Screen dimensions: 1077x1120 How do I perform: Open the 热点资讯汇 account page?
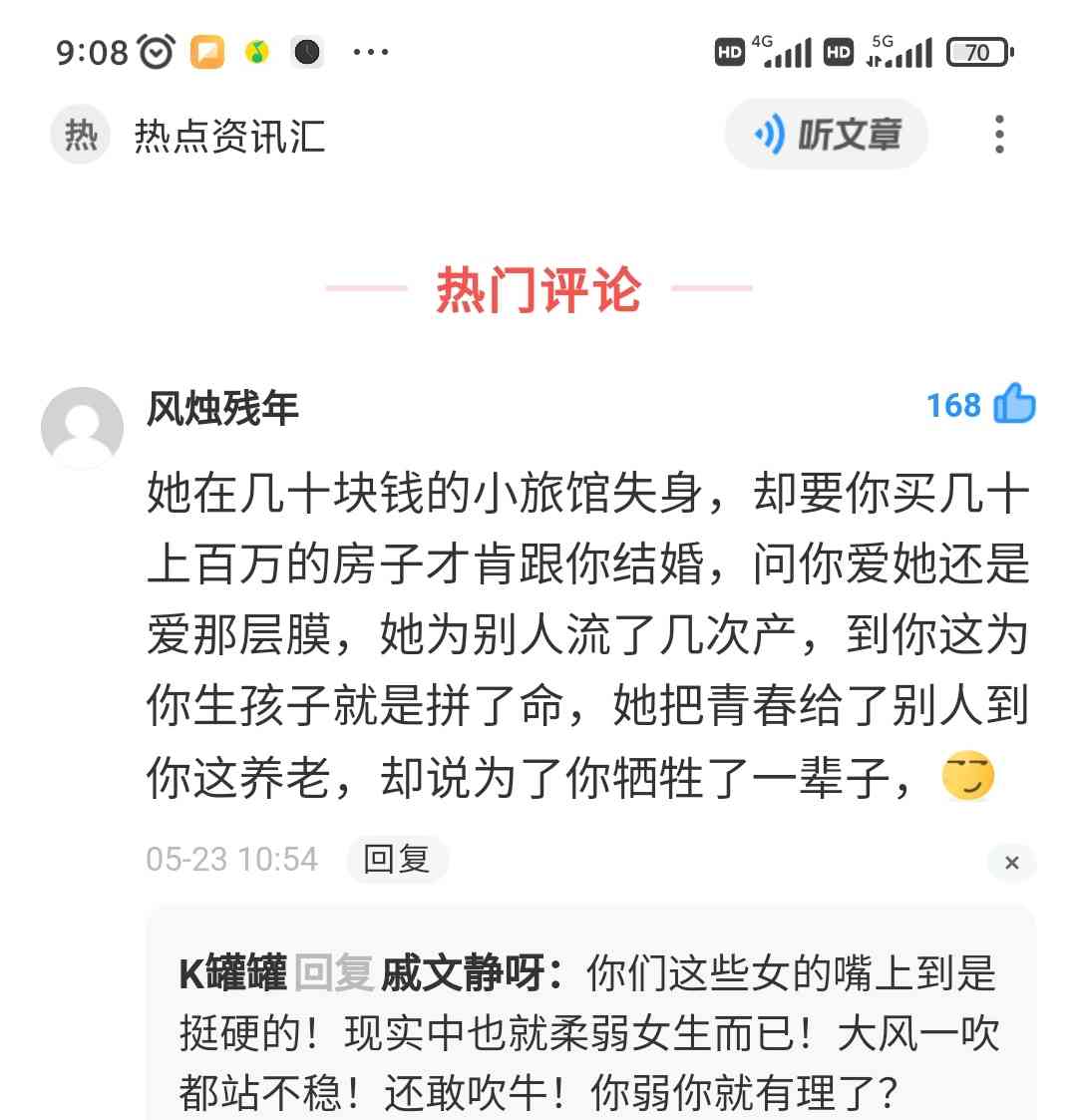pos(228,137)
